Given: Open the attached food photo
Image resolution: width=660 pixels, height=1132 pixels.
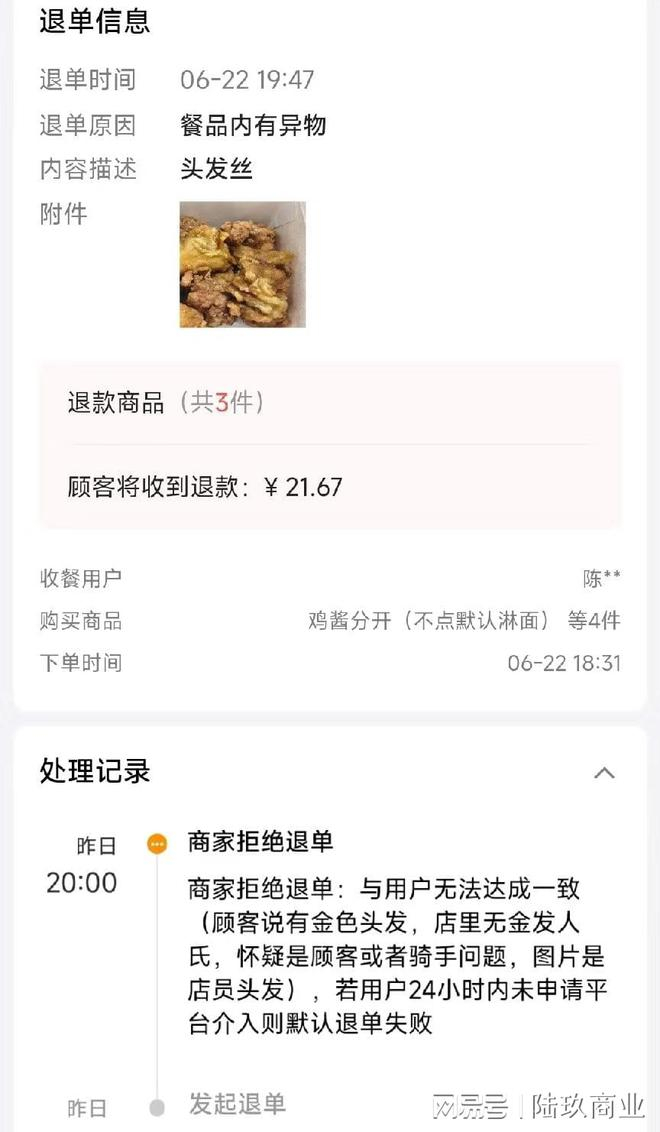Looking at the screenshot, I should tap(242, 265).
